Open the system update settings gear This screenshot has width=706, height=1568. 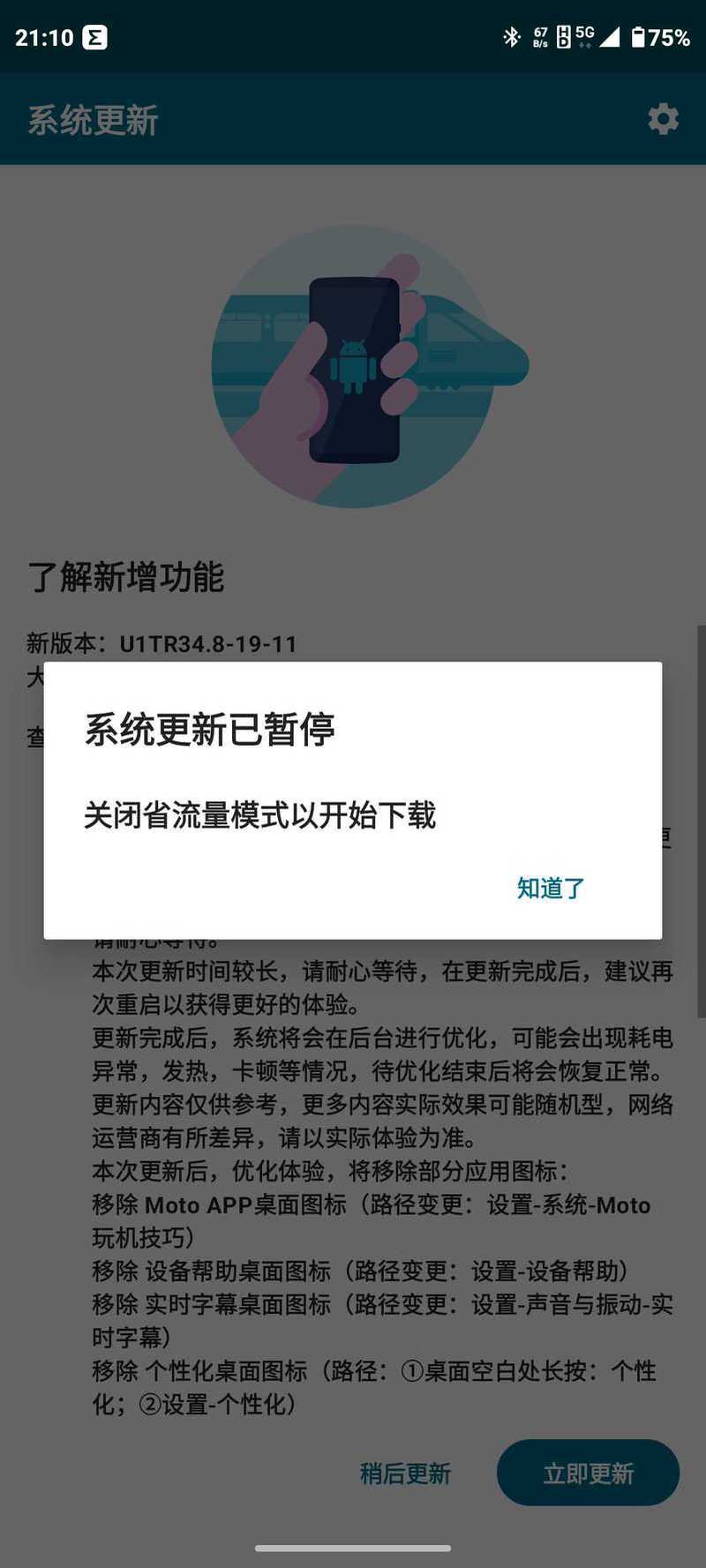click(663, 119)
